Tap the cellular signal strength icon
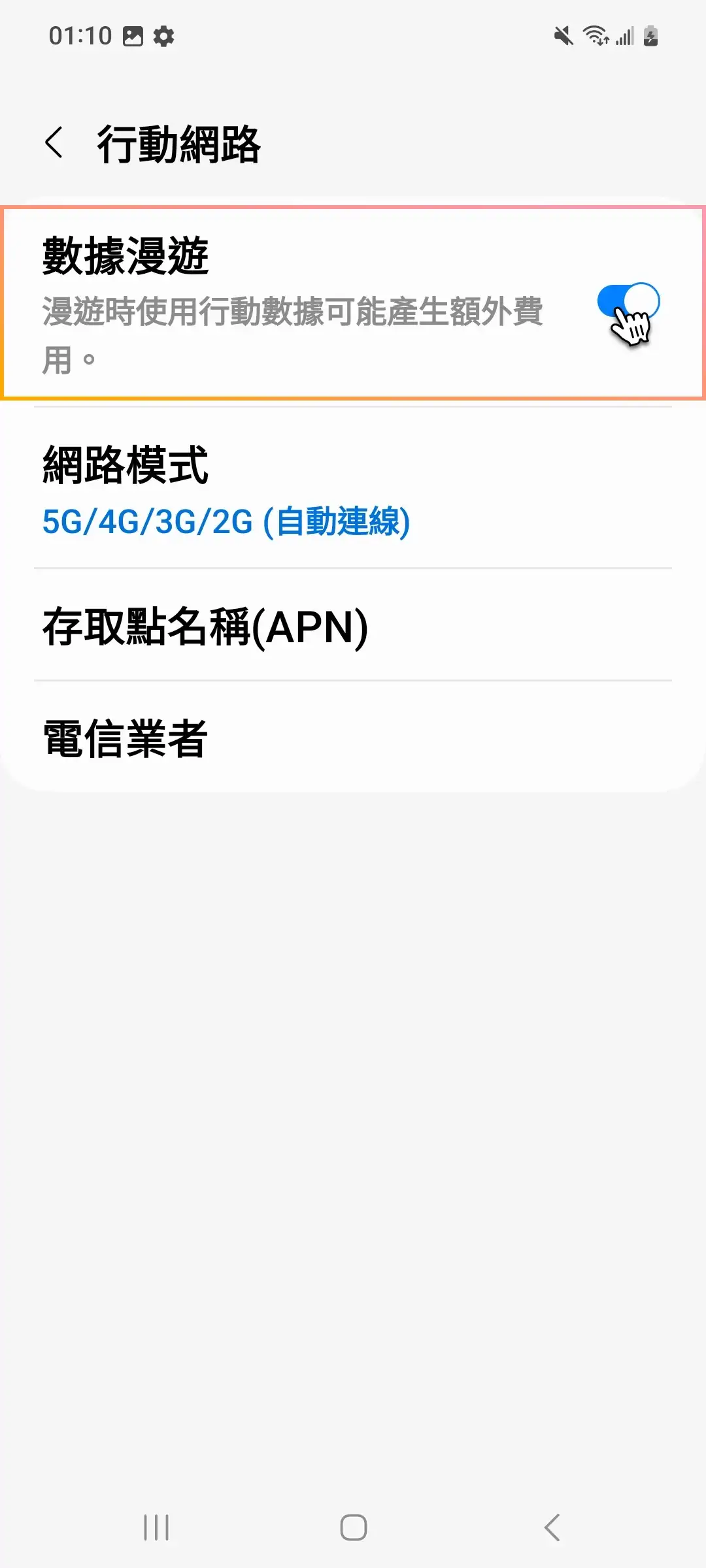This screenshot has height=1568, width=706. [626, 37]
